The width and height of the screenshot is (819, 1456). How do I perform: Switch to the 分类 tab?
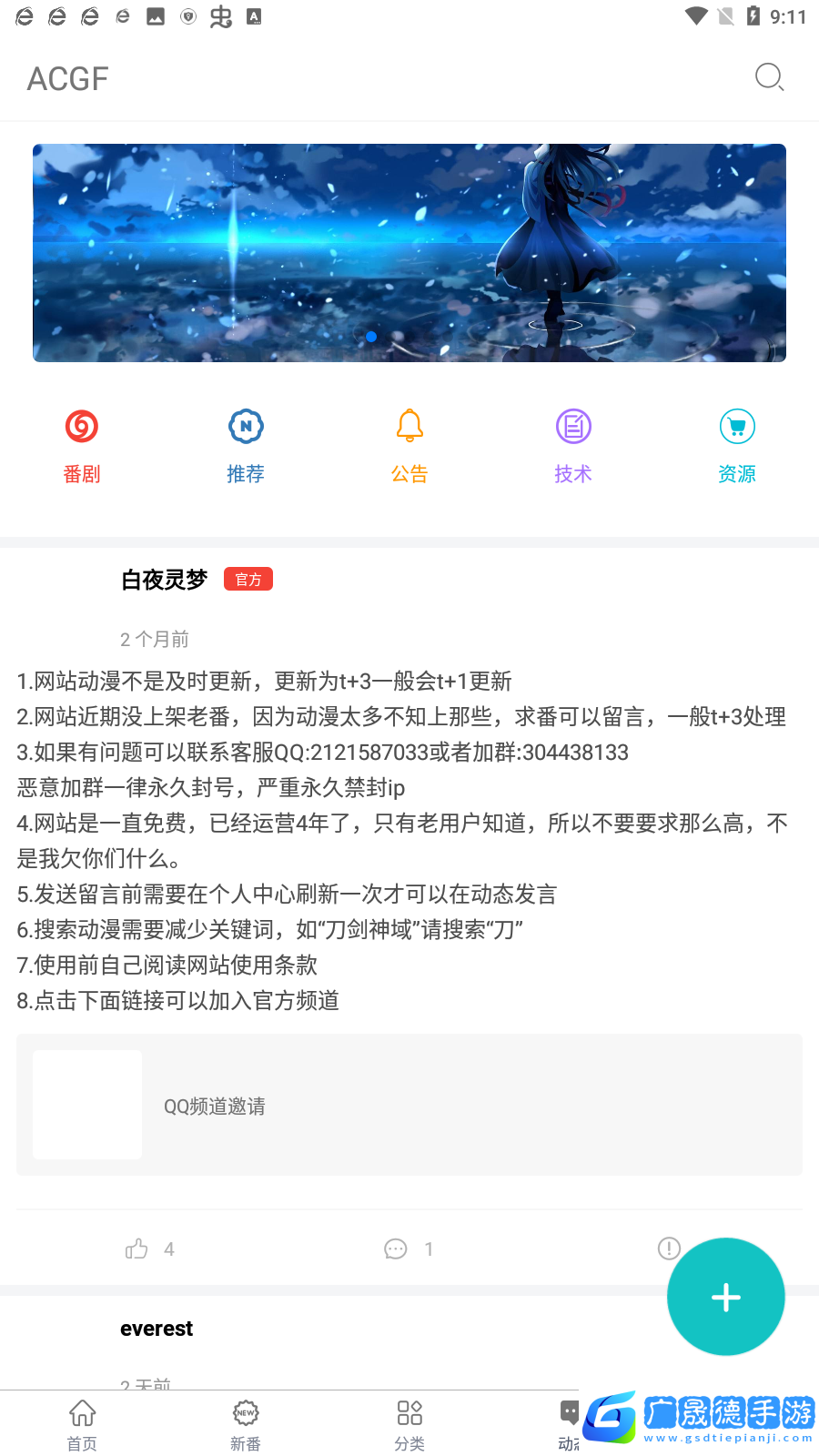click(x=409, y=1424)
